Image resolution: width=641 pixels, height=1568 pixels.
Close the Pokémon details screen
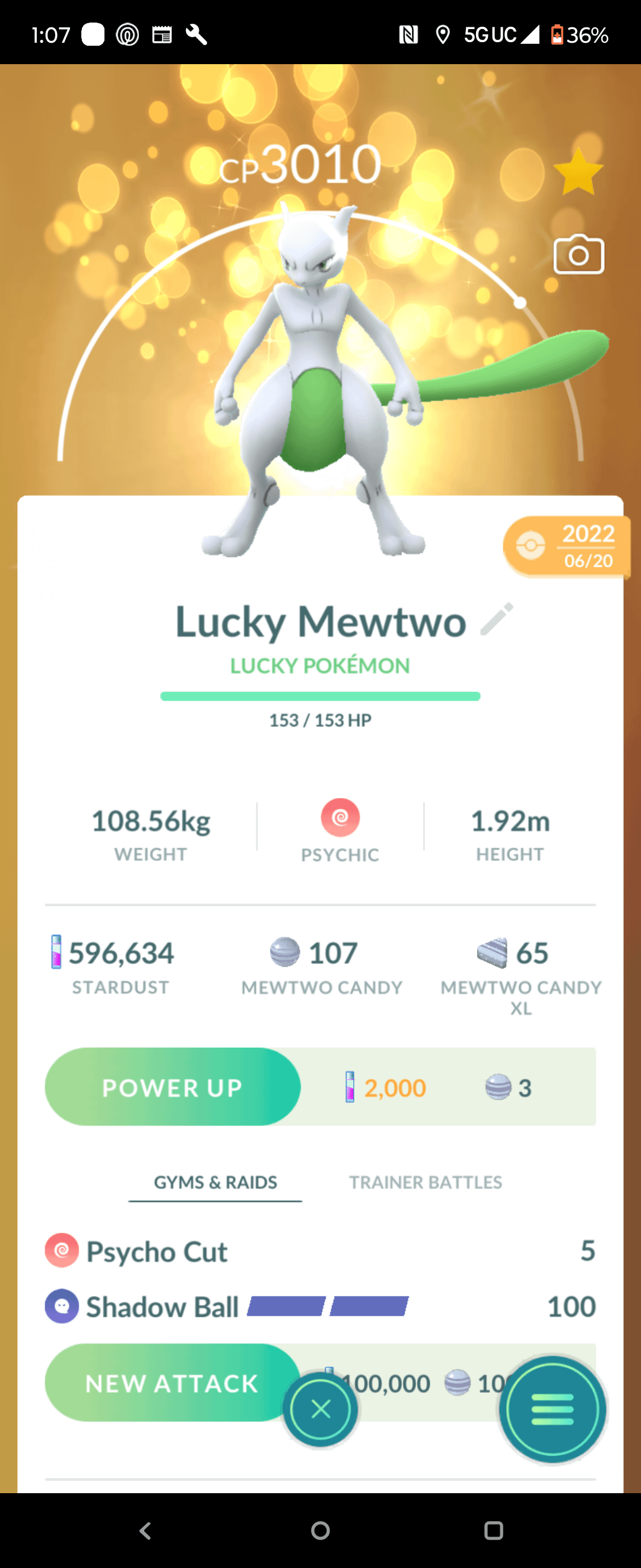(x=320, y=1408)
